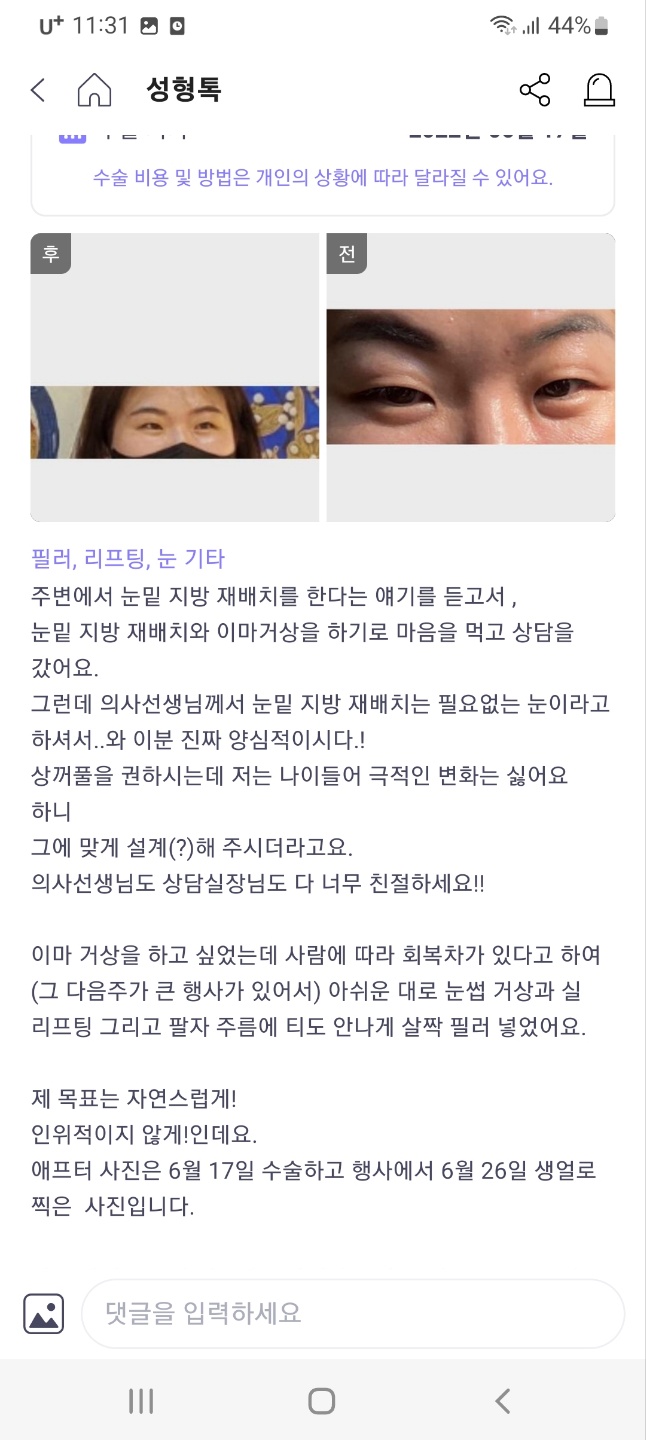The width and height of the screenshot is (646, 1440).
Task: Share this 성형톡 post
Action: 535,90
